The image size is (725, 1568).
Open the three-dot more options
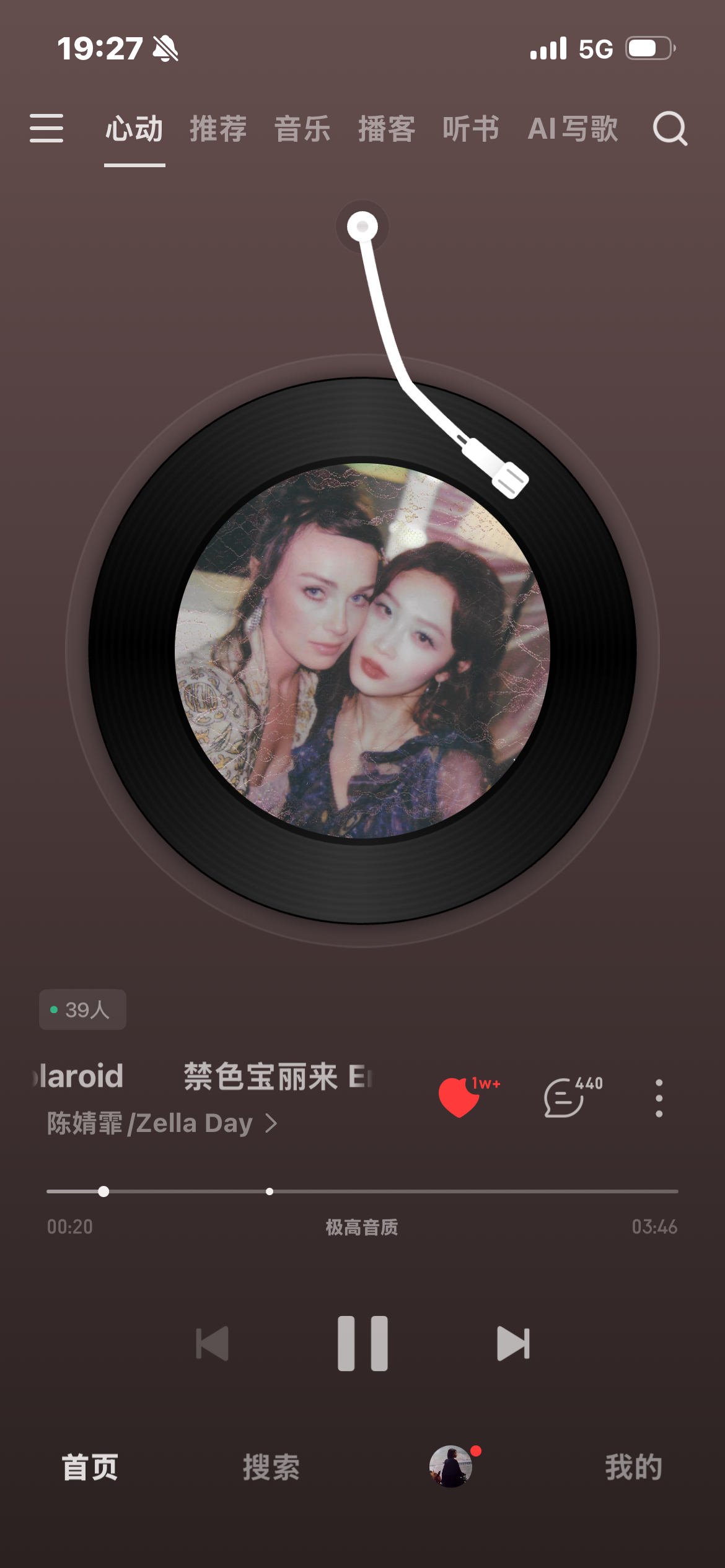click(x=659, y=1098)
